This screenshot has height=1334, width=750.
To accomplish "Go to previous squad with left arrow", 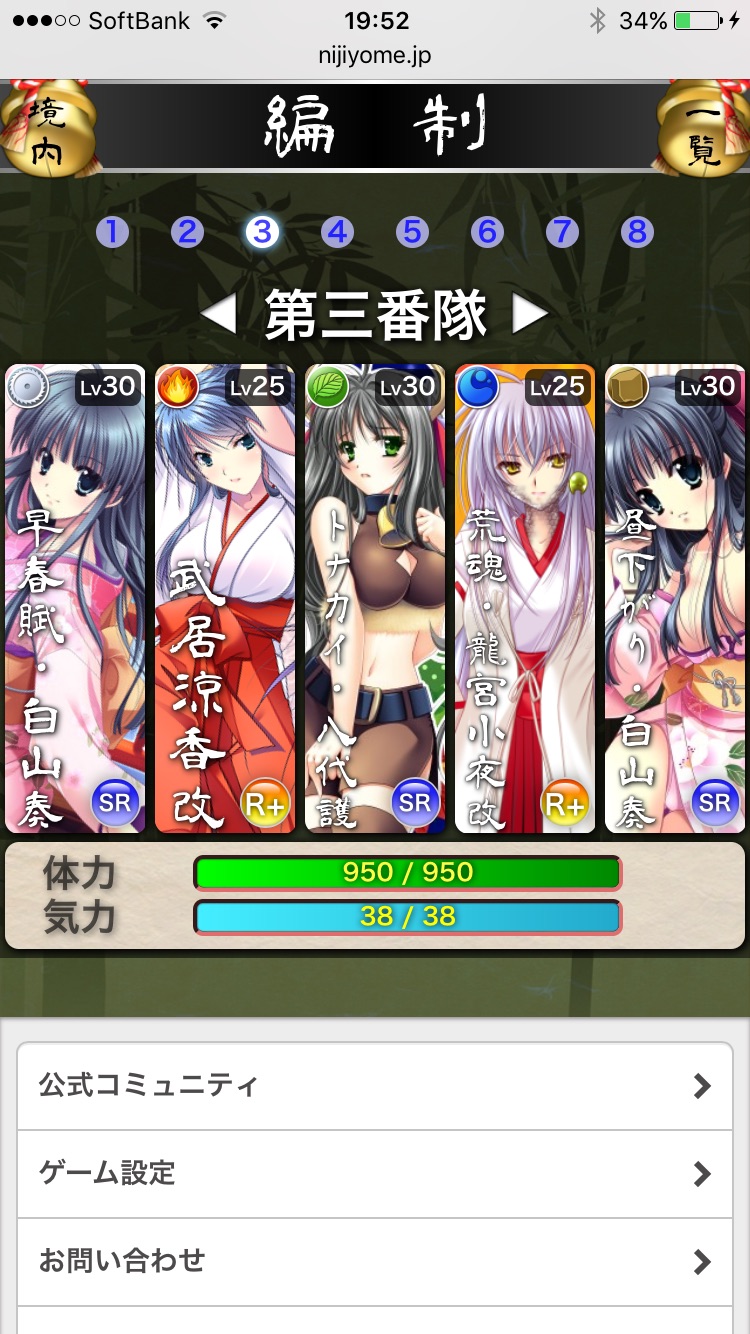I will pos(217,315).
